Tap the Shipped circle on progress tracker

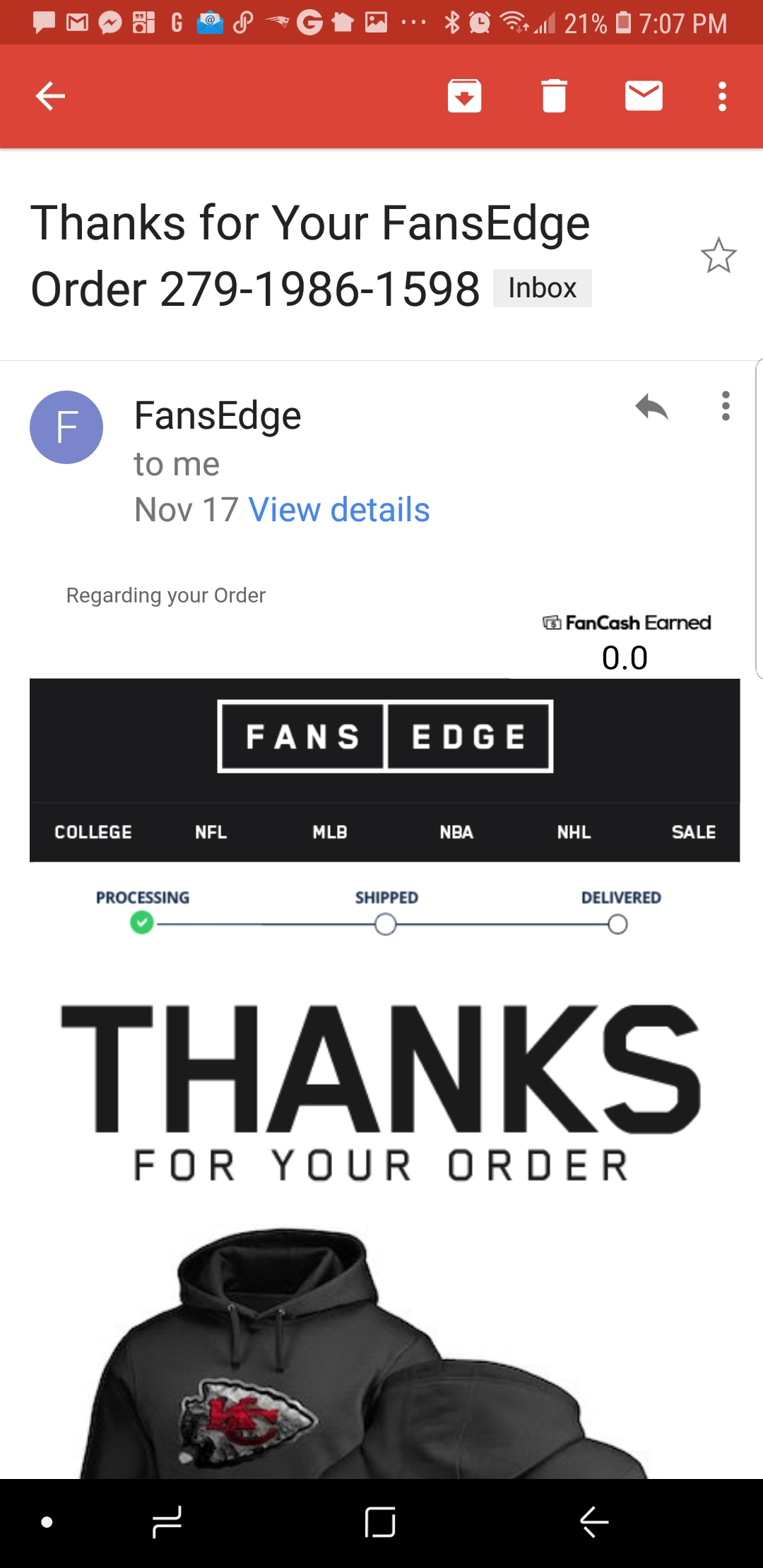pyautogui.click(x=386, y=923)
